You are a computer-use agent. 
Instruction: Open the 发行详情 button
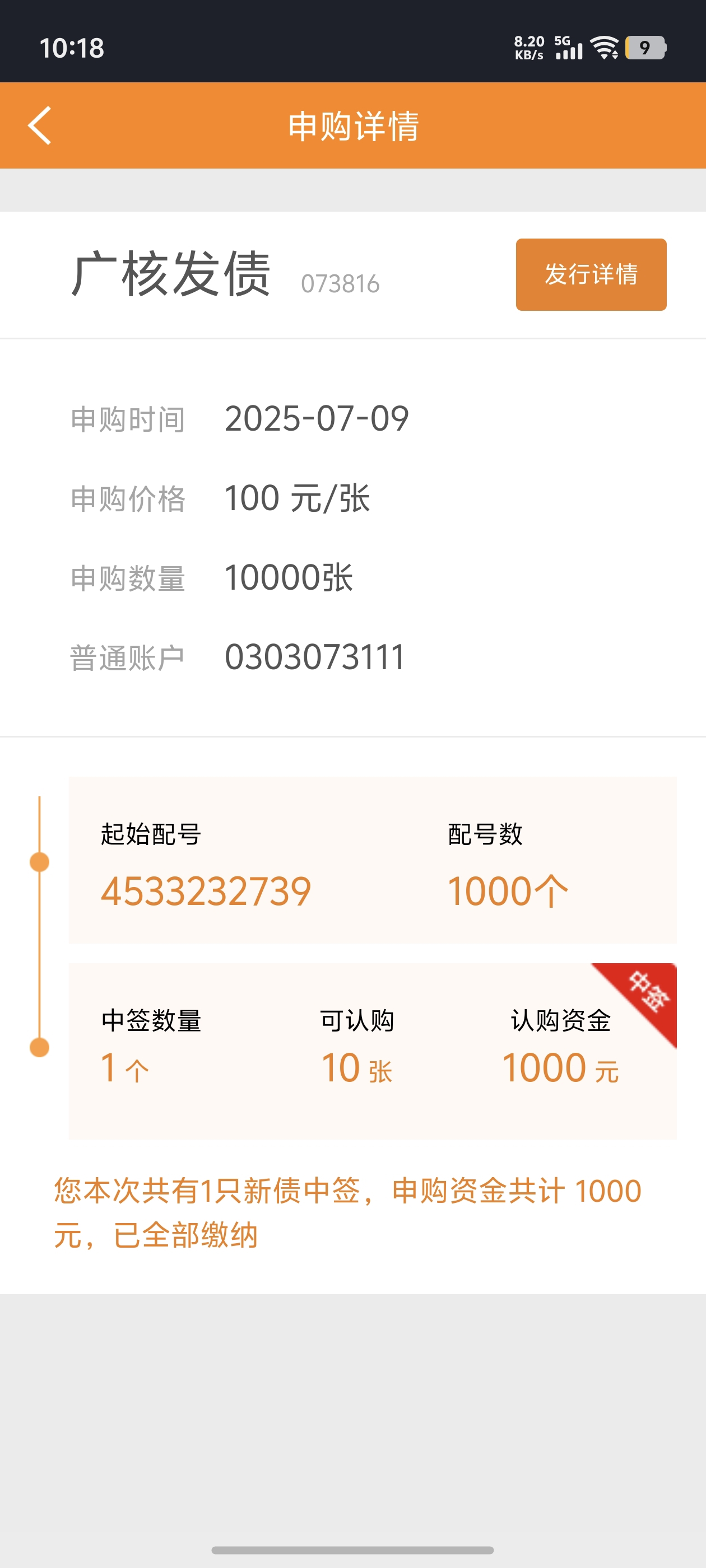(591, 274)
